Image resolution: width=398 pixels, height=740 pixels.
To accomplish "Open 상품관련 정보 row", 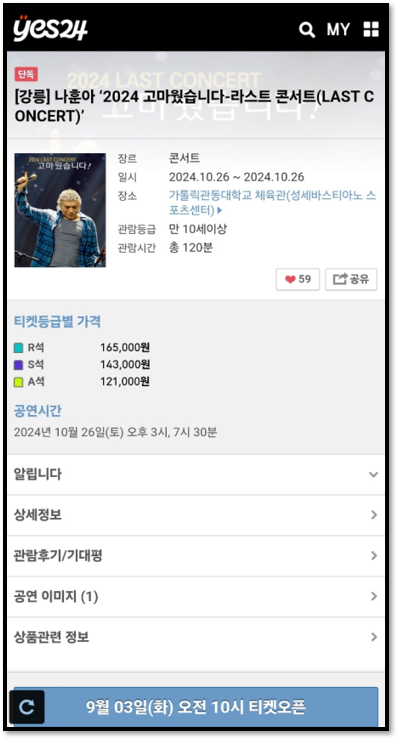I will 196,637.
